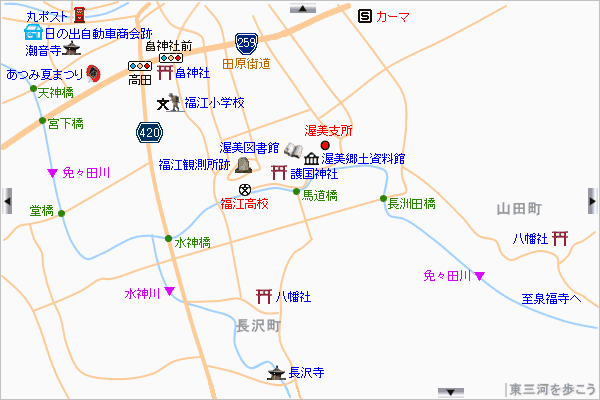600x400 pixels.
Task: Open the あつみ夏まつり marker
Action: 92,73
